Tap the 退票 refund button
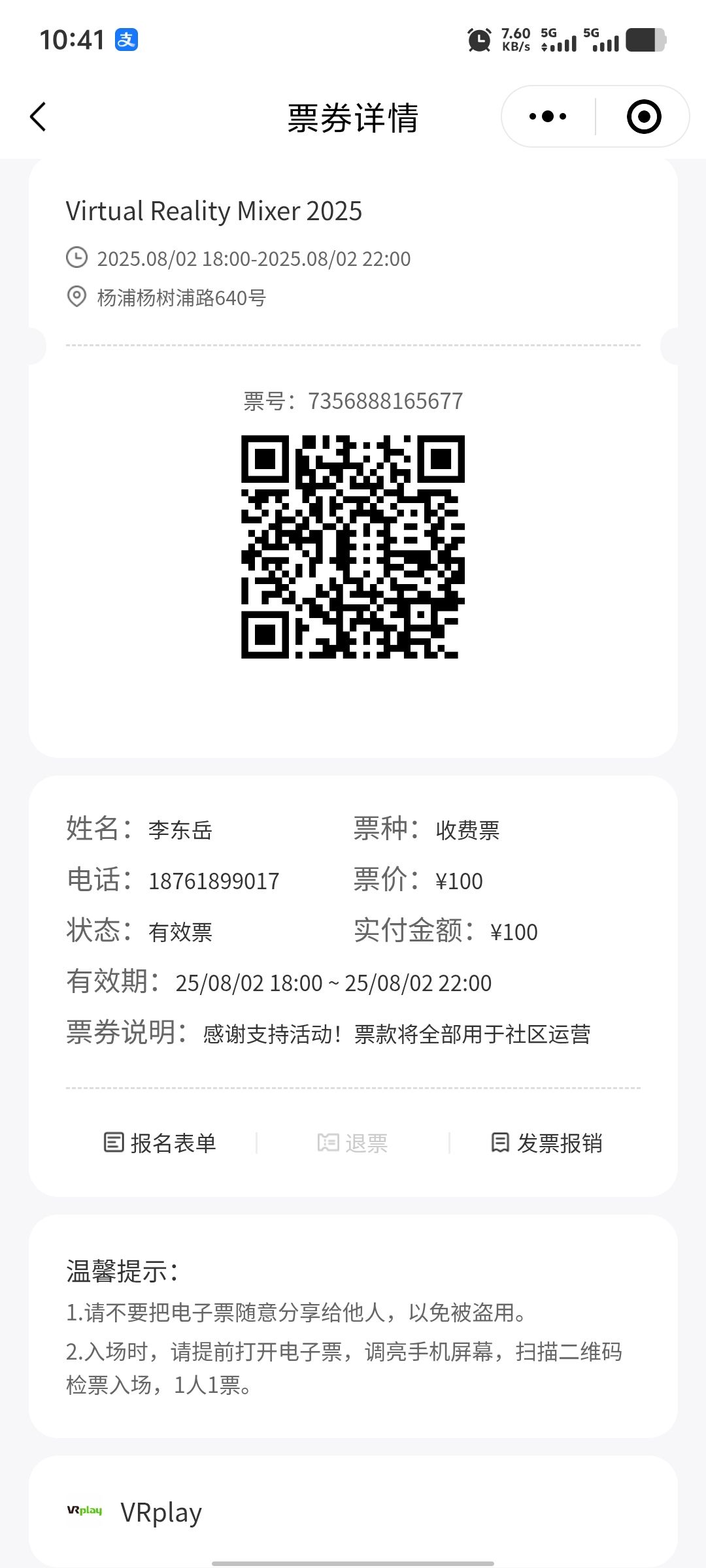The image size is (706, 1568). point(353,1143)
